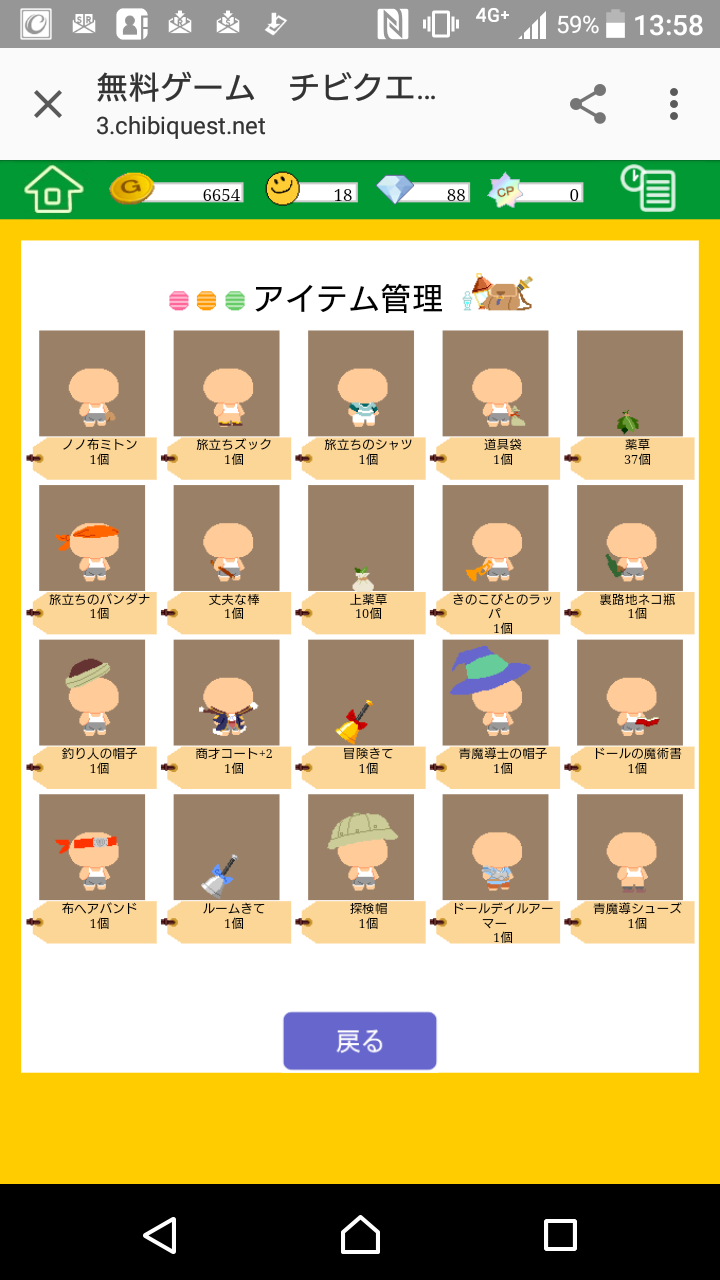Viewport: 720px width, 1280px height.
Task: Select the 商才コート+2 item
Action: click(226, 694)
